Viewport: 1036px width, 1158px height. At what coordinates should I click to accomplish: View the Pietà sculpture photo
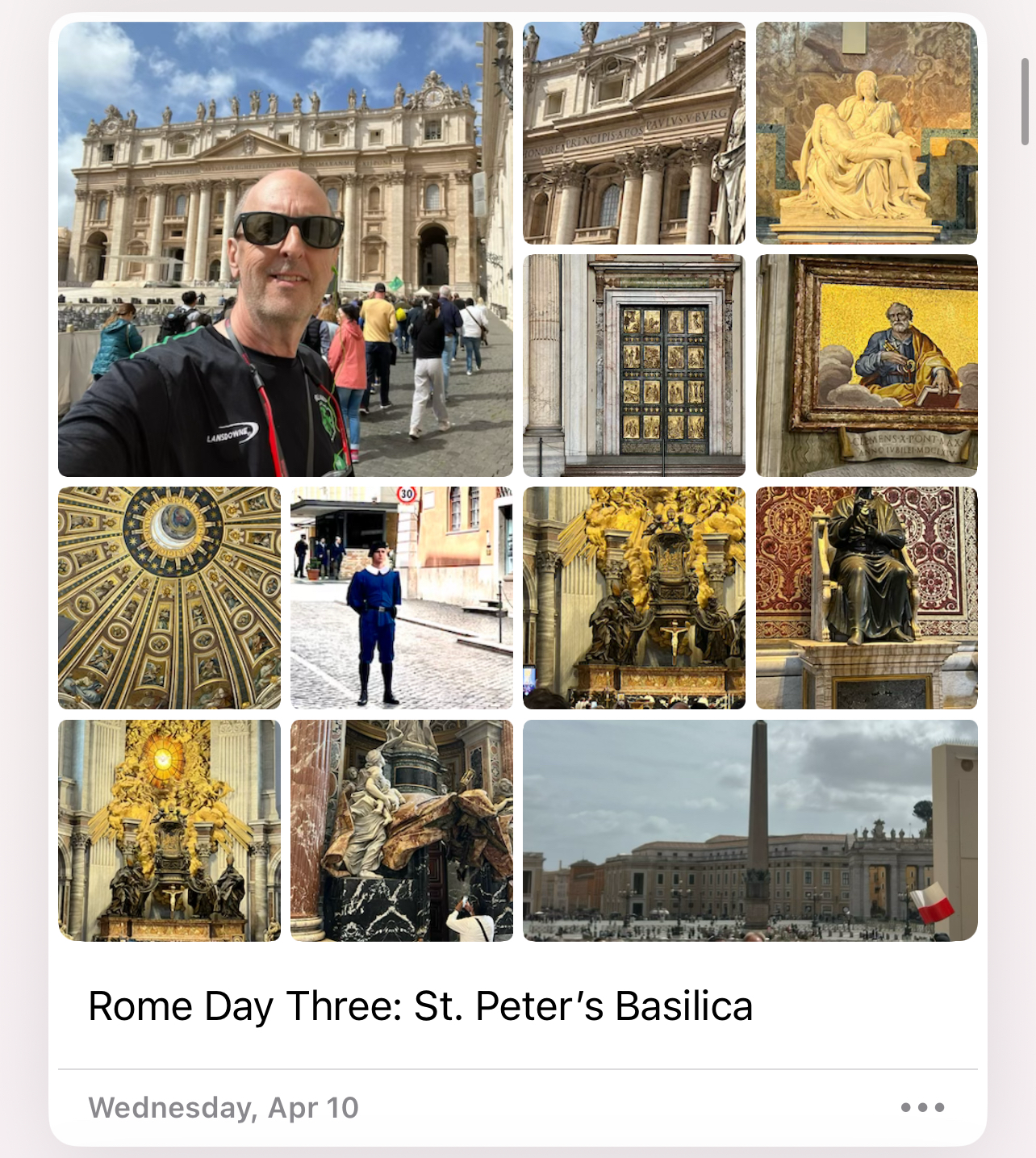point(867,133)
